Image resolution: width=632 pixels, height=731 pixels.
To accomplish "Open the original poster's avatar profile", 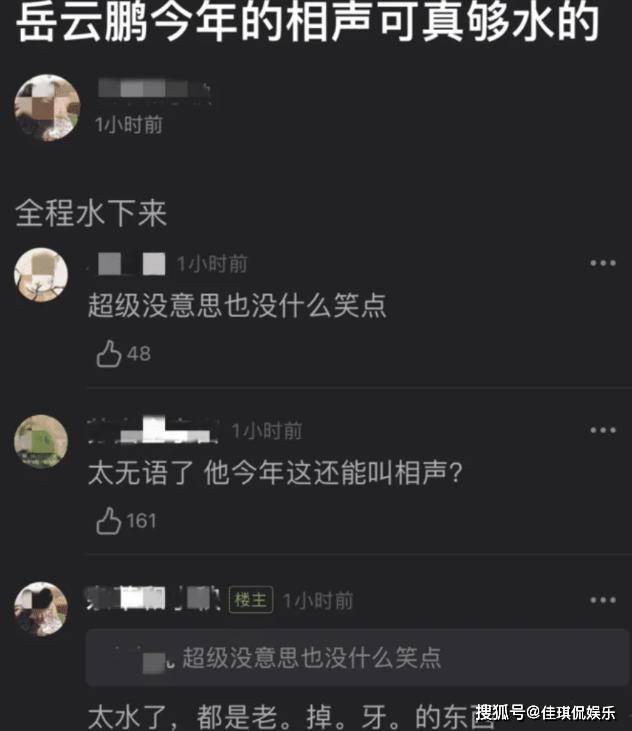I will tap(47, 107).
